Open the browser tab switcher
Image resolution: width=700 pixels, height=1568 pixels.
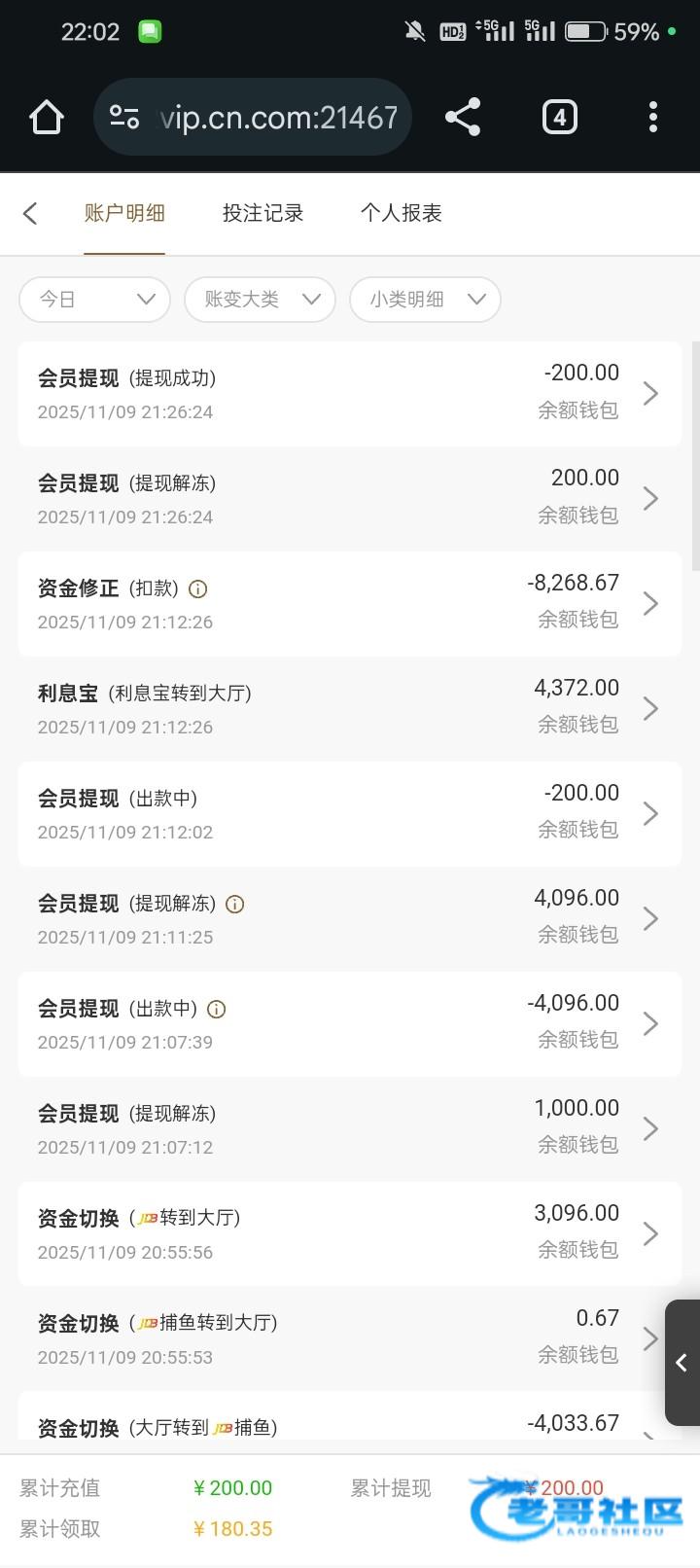click(x=559, y=117)
